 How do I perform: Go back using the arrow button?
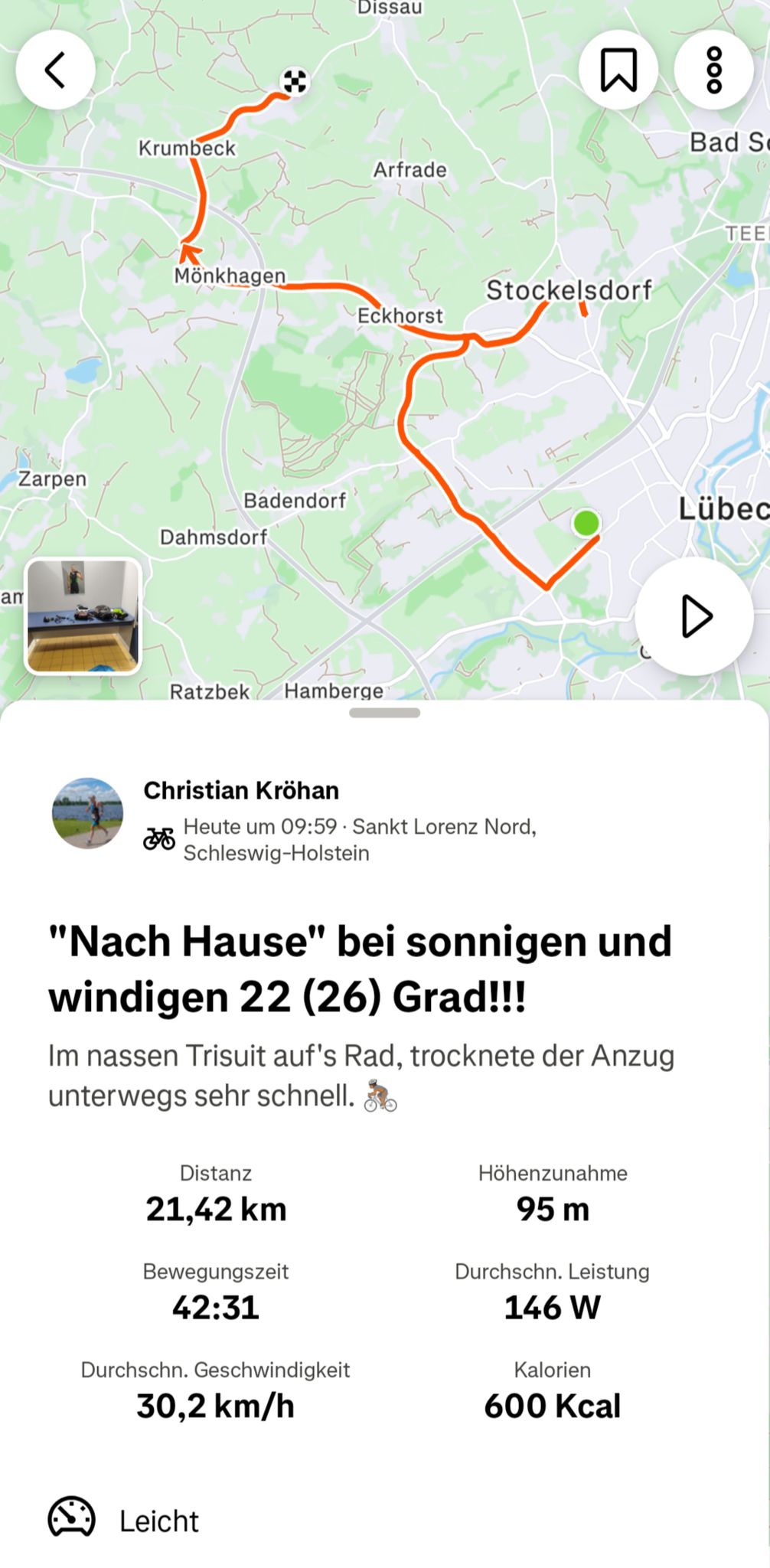[55, 70]
